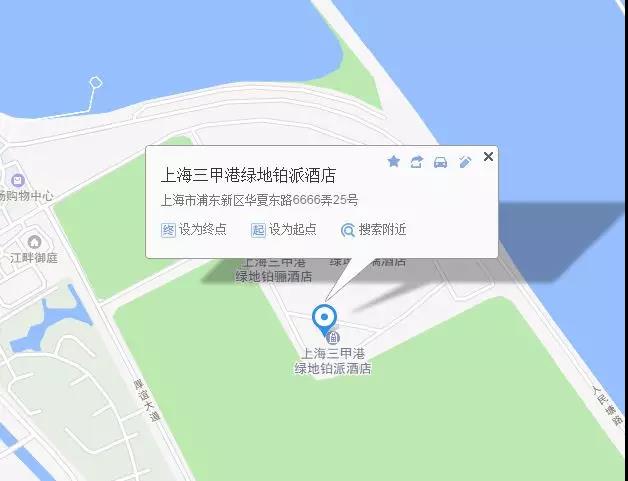Tap the pencil icon to edit or correct location info
This screenshot has width=628, height=481.
[x=464, y=162]
